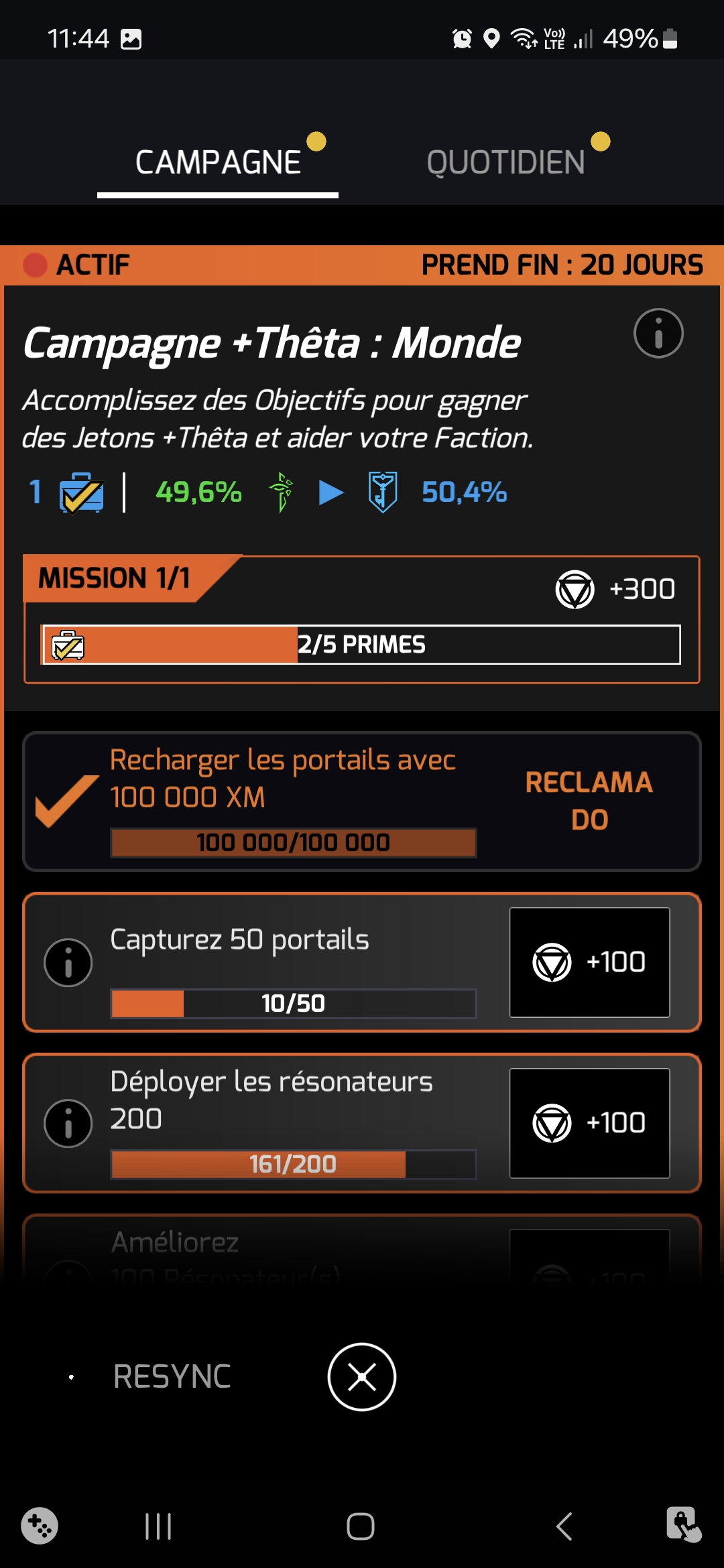
Task: Show info for Capturez 50 portails
Action: click(68, 963)
